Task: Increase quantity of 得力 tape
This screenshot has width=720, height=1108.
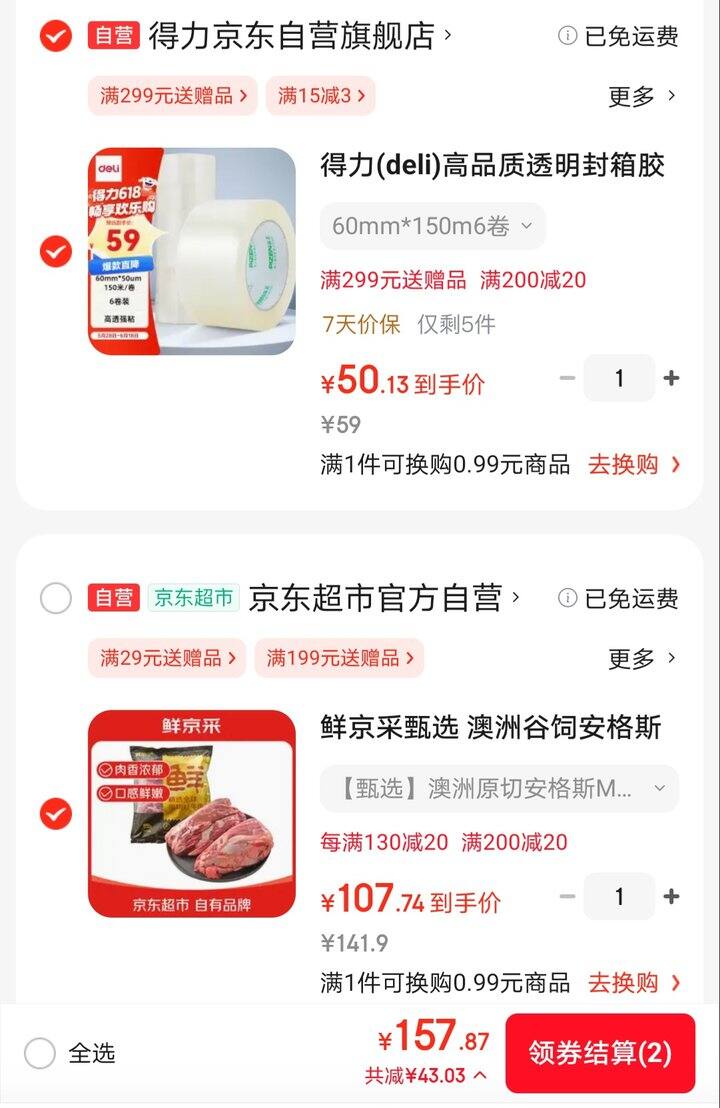Action: point(671,378)
